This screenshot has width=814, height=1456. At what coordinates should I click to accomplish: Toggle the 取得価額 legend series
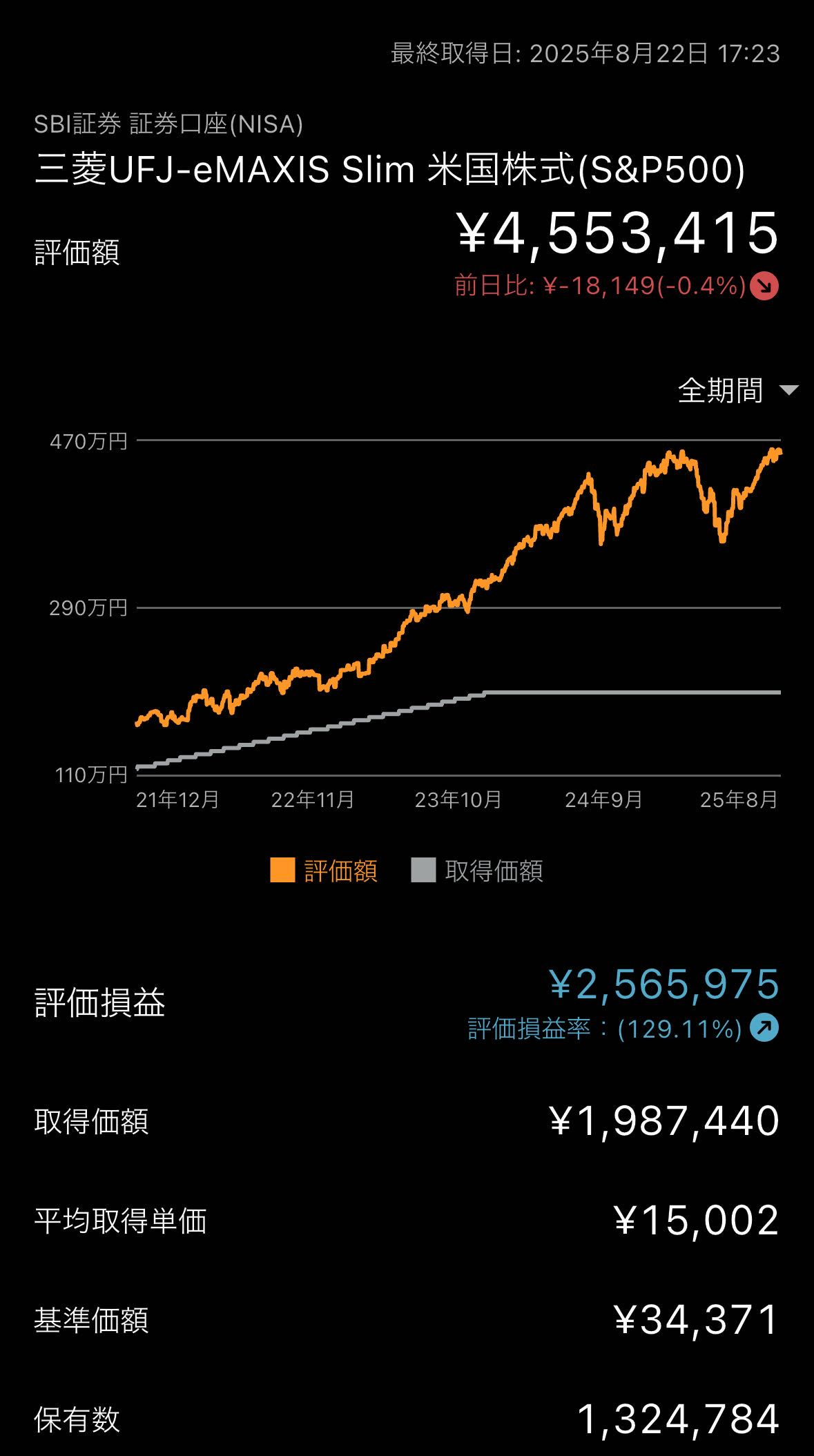[477, 871]
